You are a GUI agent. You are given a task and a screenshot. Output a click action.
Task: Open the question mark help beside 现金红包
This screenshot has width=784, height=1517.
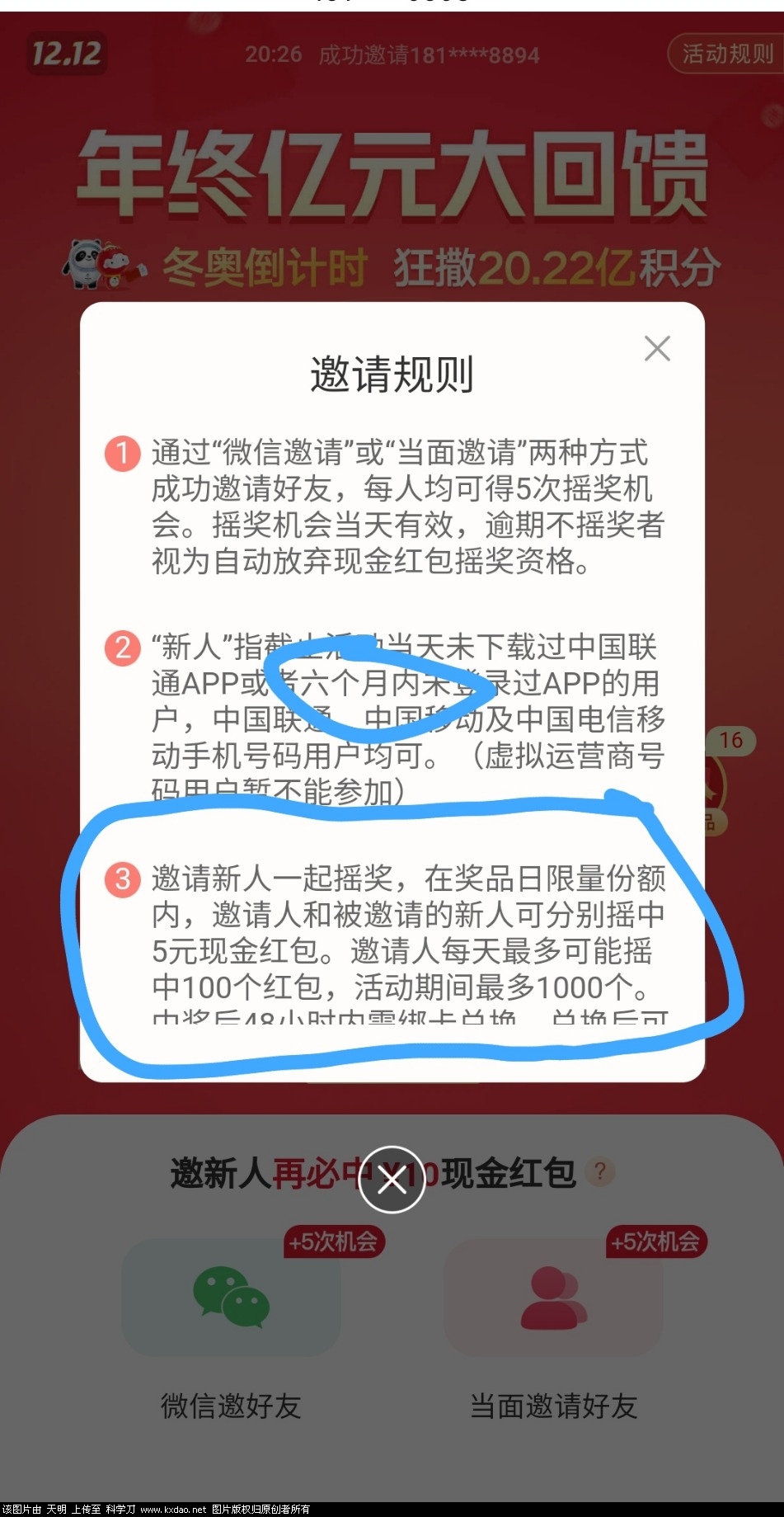(x=600, y=1171)
